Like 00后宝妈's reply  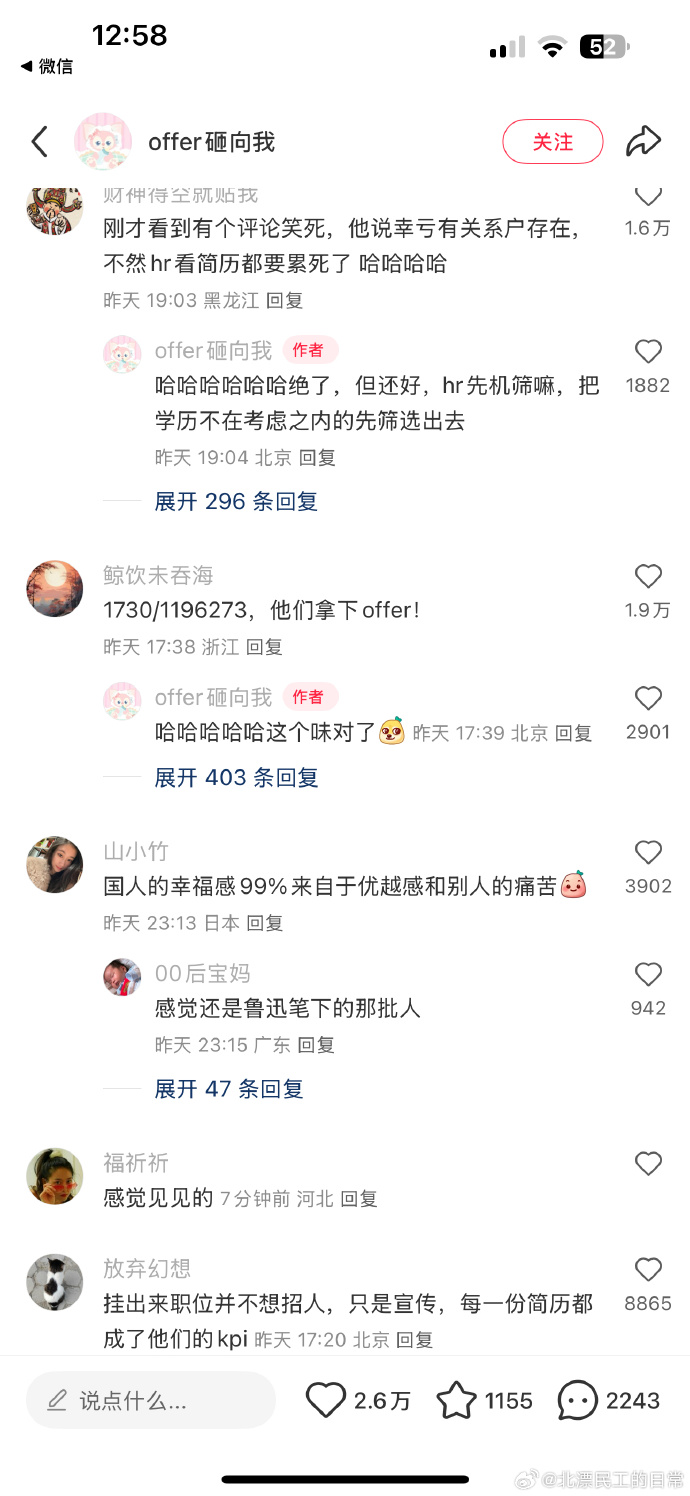pos(649,974)
